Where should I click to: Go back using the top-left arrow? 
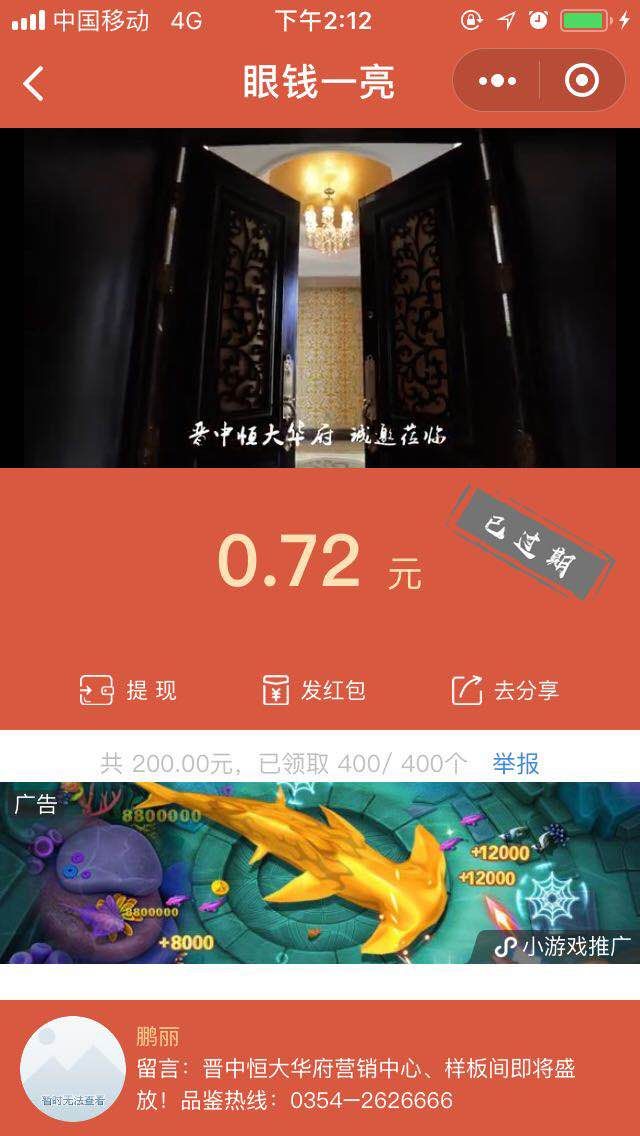[34, 83]
